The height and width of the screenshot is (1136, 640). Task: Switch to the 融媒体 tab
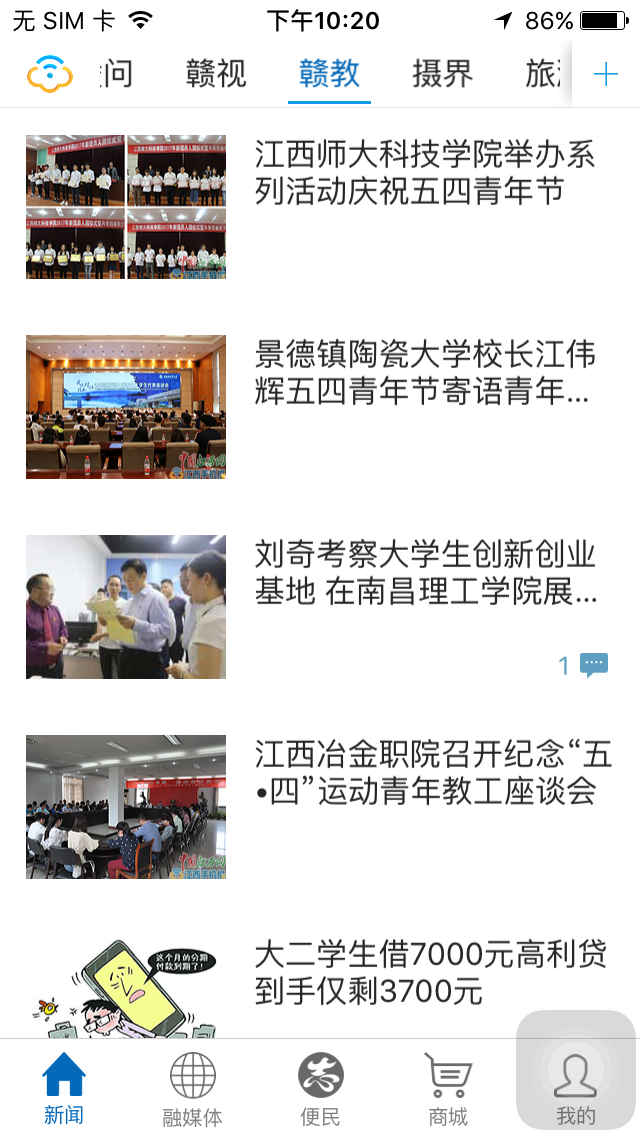point(192,1088)
